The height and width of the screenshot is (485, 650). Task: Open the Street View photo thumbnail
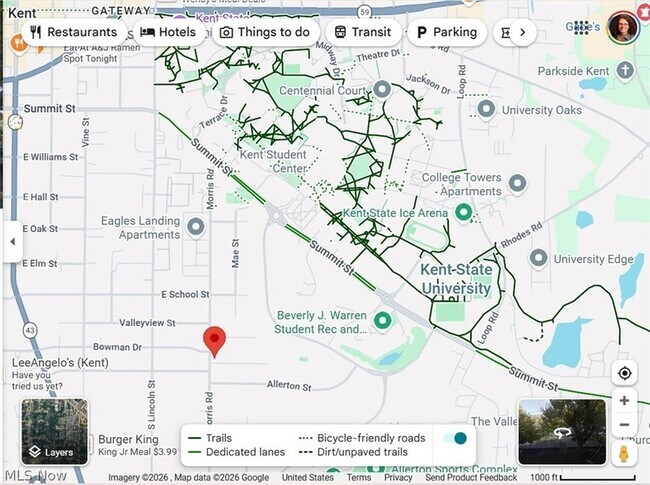coord(561,432)
